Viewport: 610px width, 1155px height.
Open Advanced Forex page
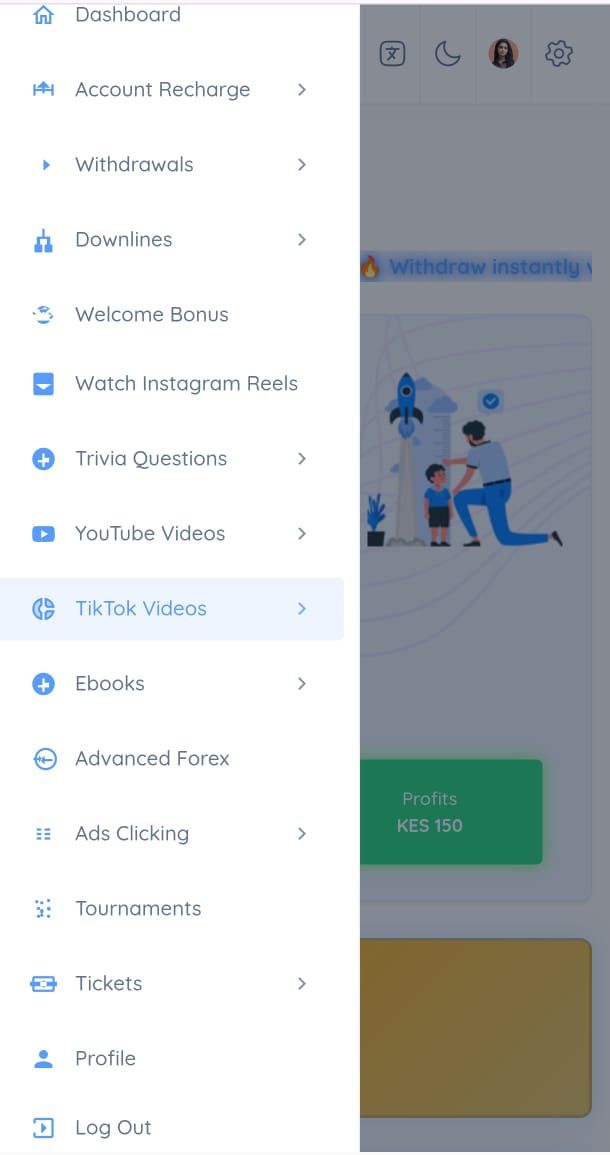[x=152, y=759]
